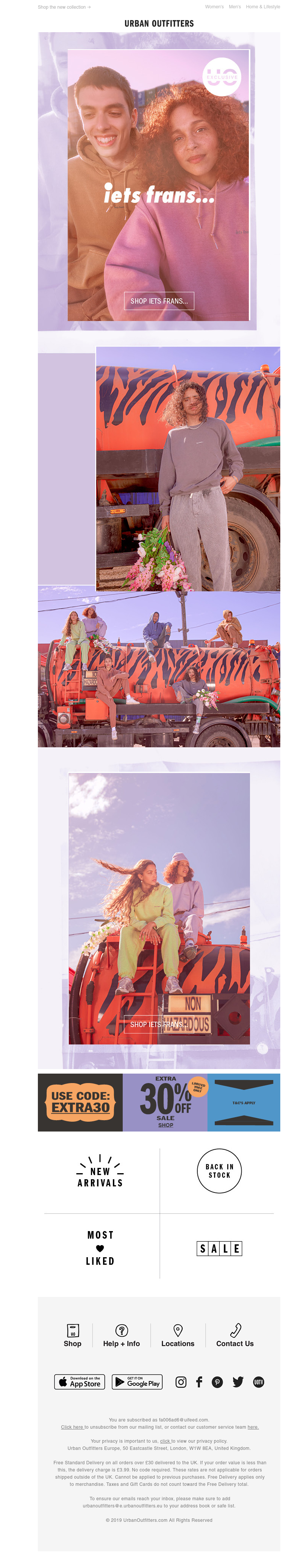View Back In Stock items
Viewport: 303px width, 1568px height.
point(219,1171)
